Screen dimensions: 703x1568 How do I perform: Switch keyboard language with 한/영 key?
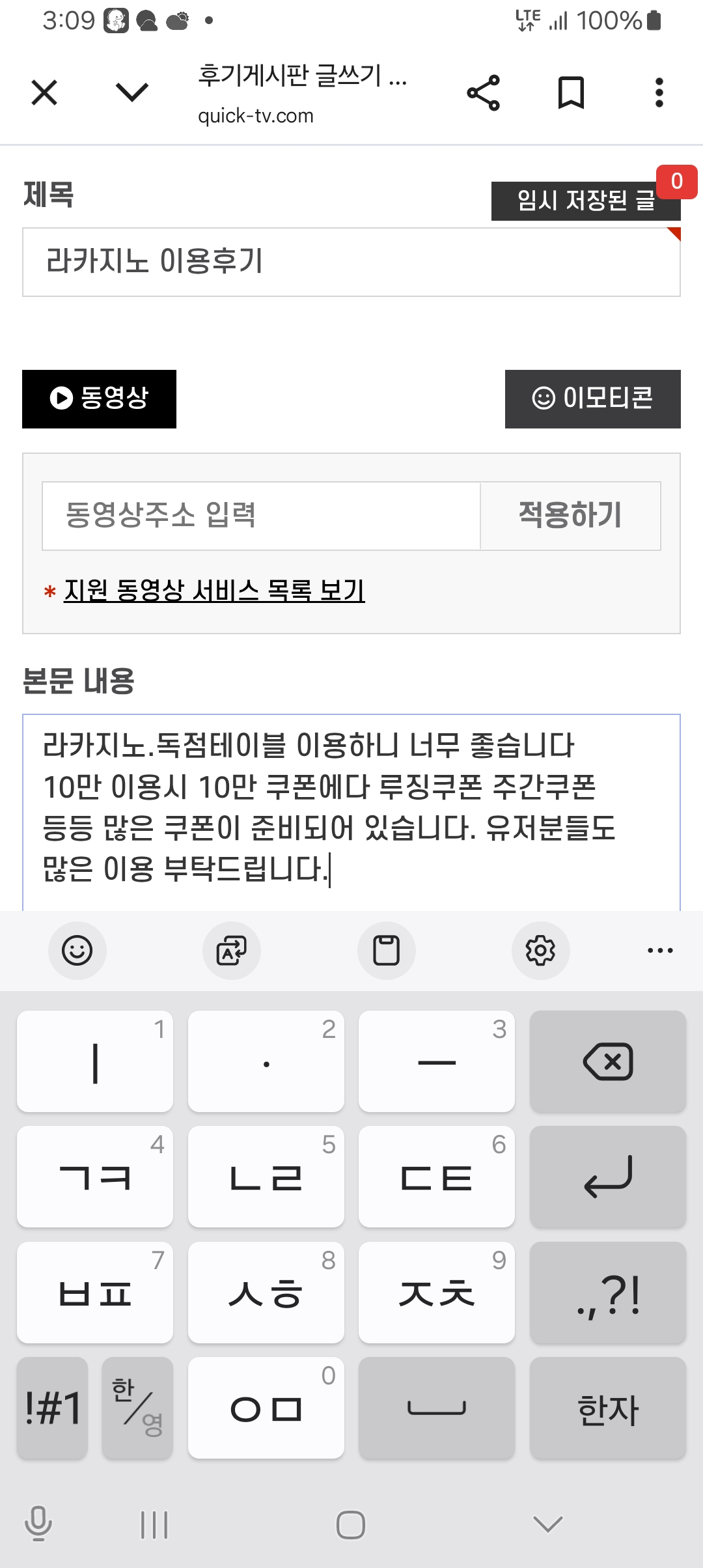click(x=137, y=1408)
